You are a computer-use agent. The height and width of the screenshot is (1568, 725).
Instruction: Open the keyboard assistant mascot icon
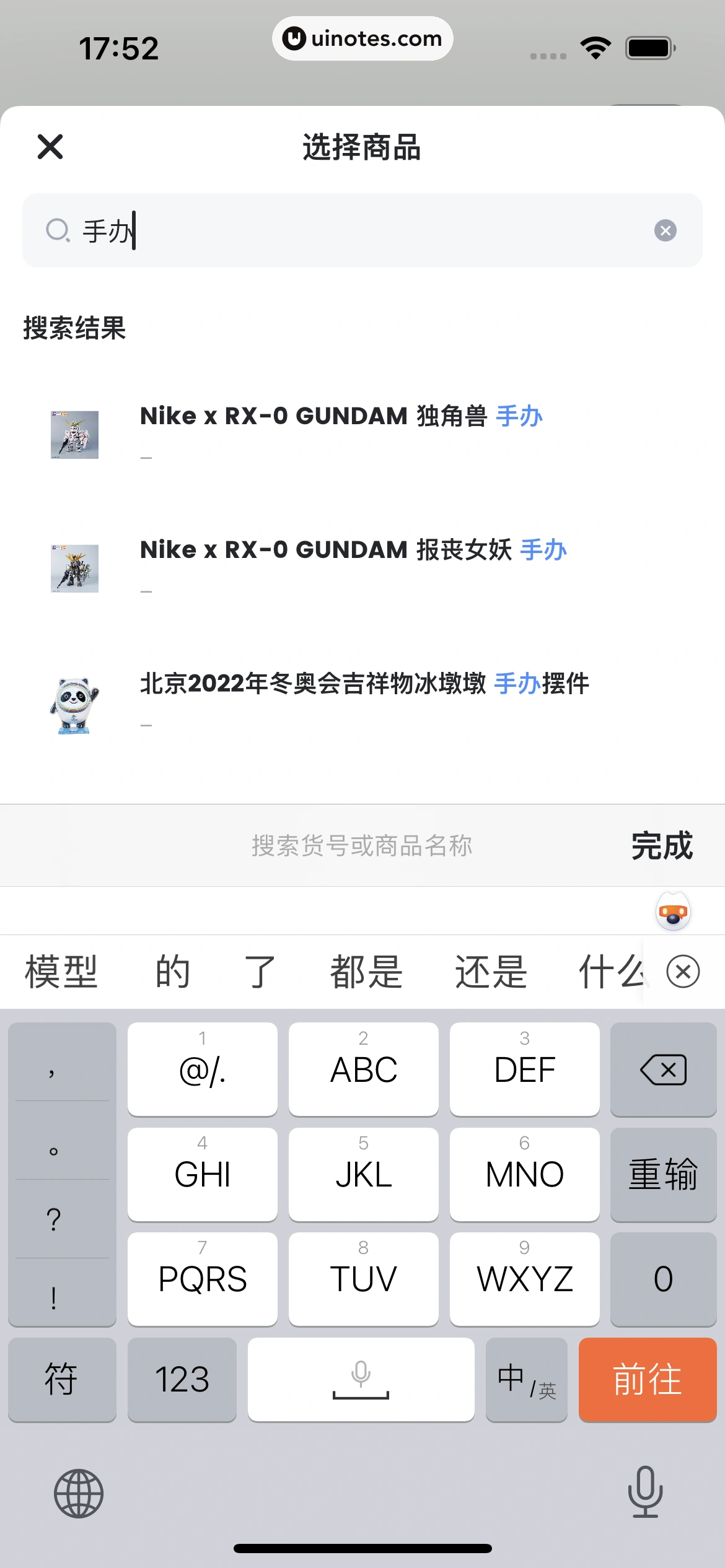click(x=673, y=912)
